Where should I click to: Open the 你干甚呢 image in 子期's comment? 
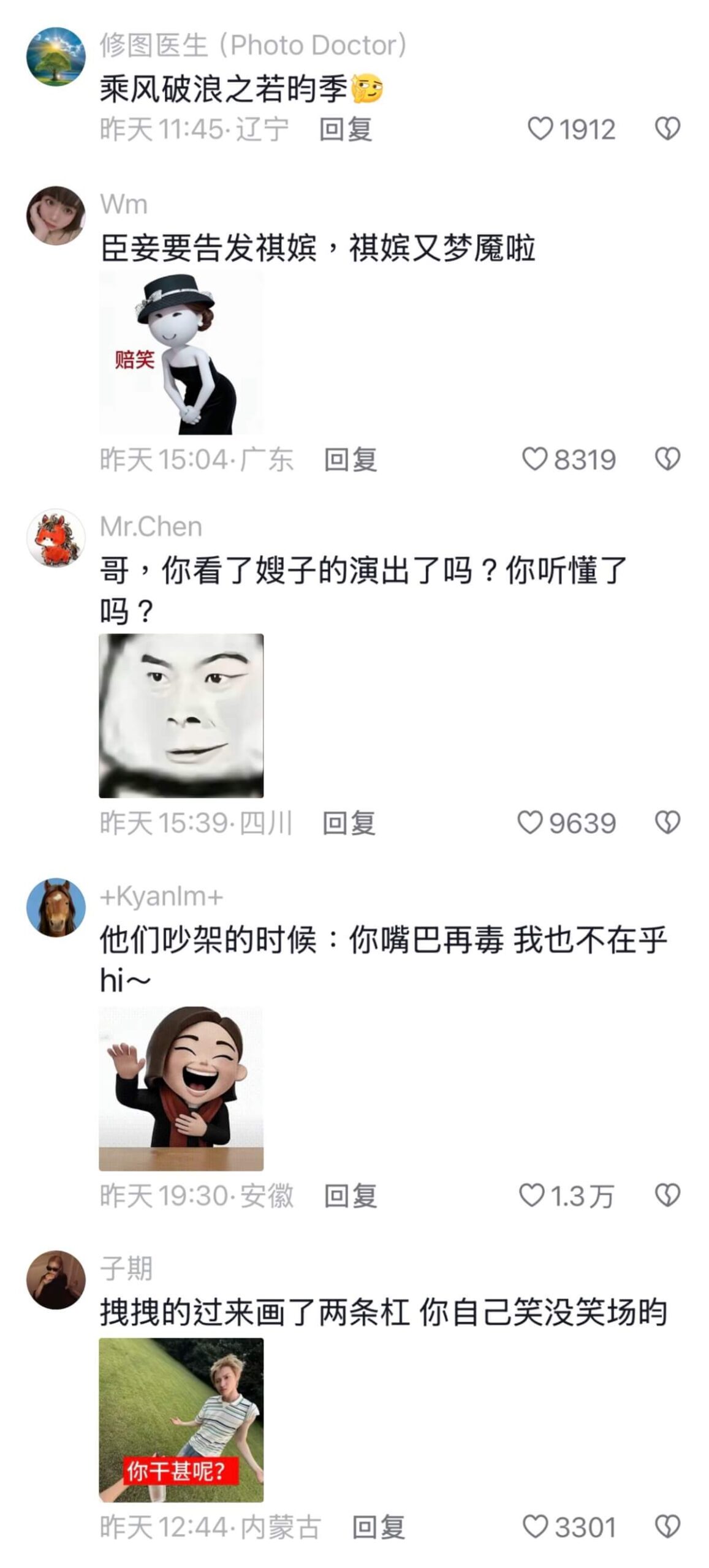[x=181, y=1420]
